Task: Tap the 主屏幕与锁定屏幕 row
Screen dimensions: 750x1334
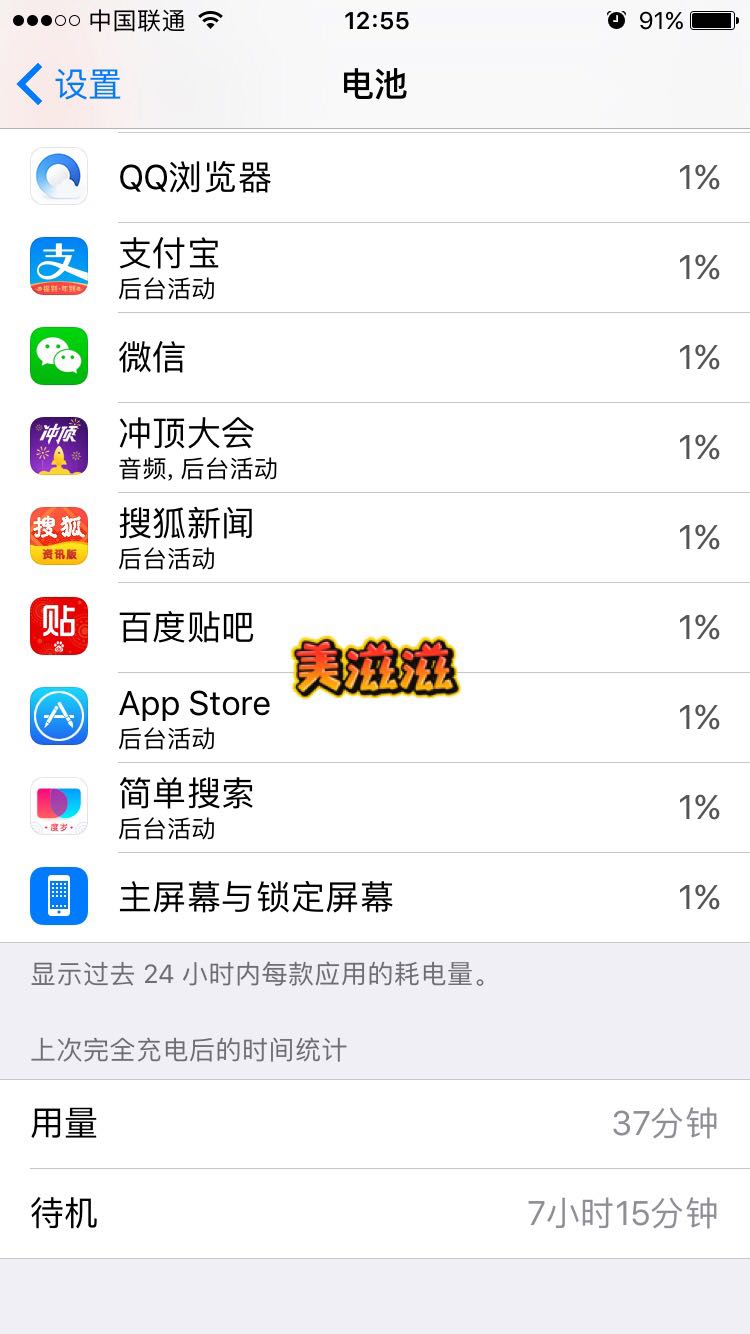Action: 375,898
